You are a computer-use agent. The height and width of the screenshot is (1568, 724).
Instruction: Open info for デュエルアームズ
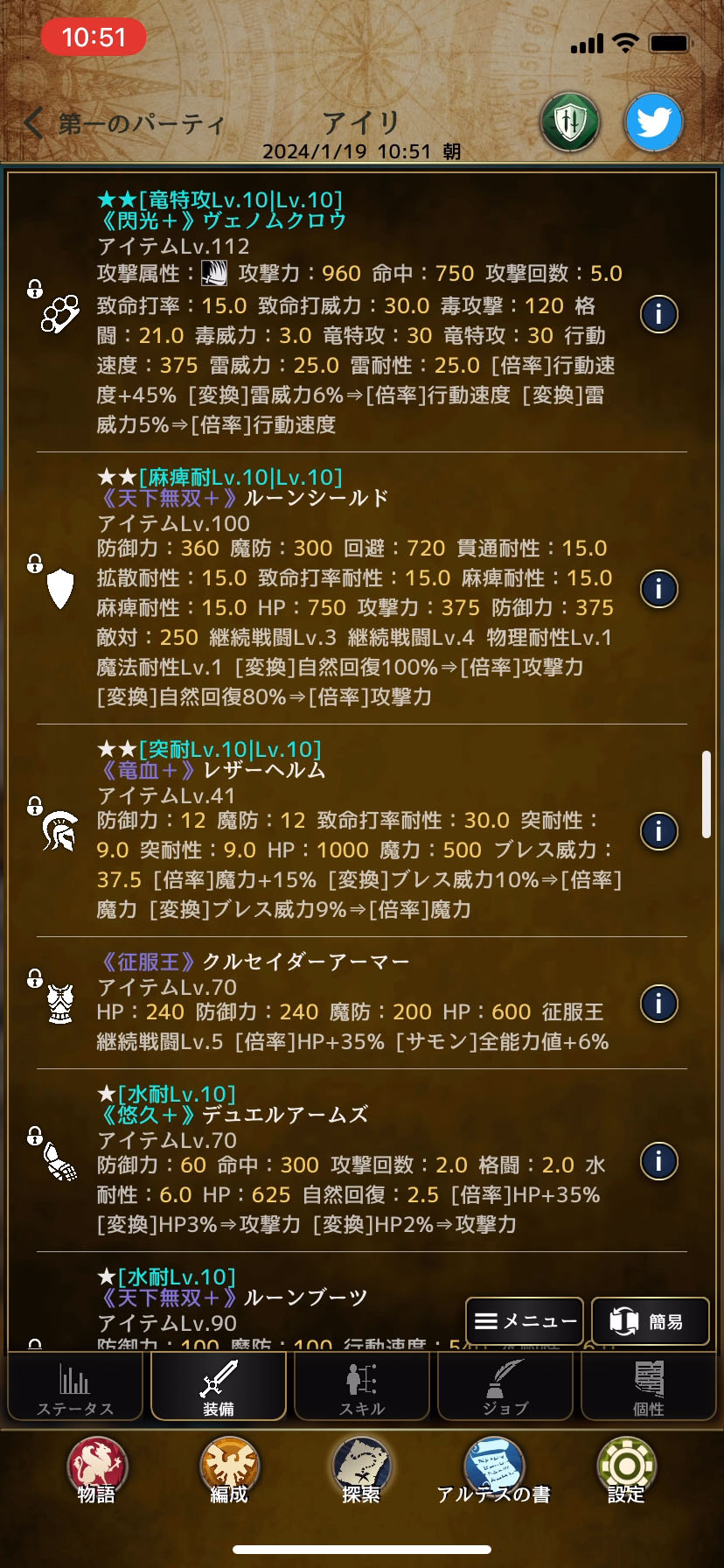click(658, 1161)
